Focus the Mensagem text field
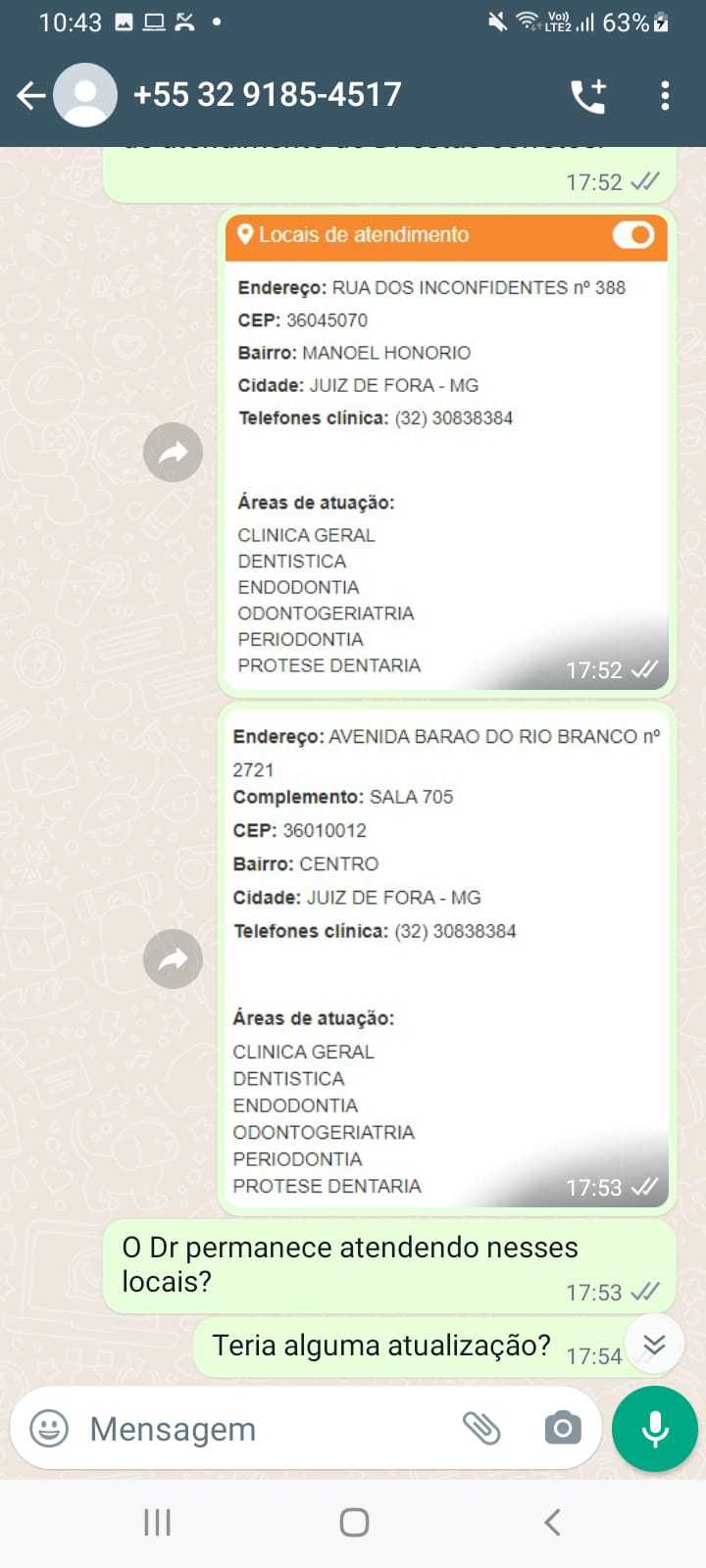Image resolution: width=706 pixels, height=1568 pixels. (265, 1429)
